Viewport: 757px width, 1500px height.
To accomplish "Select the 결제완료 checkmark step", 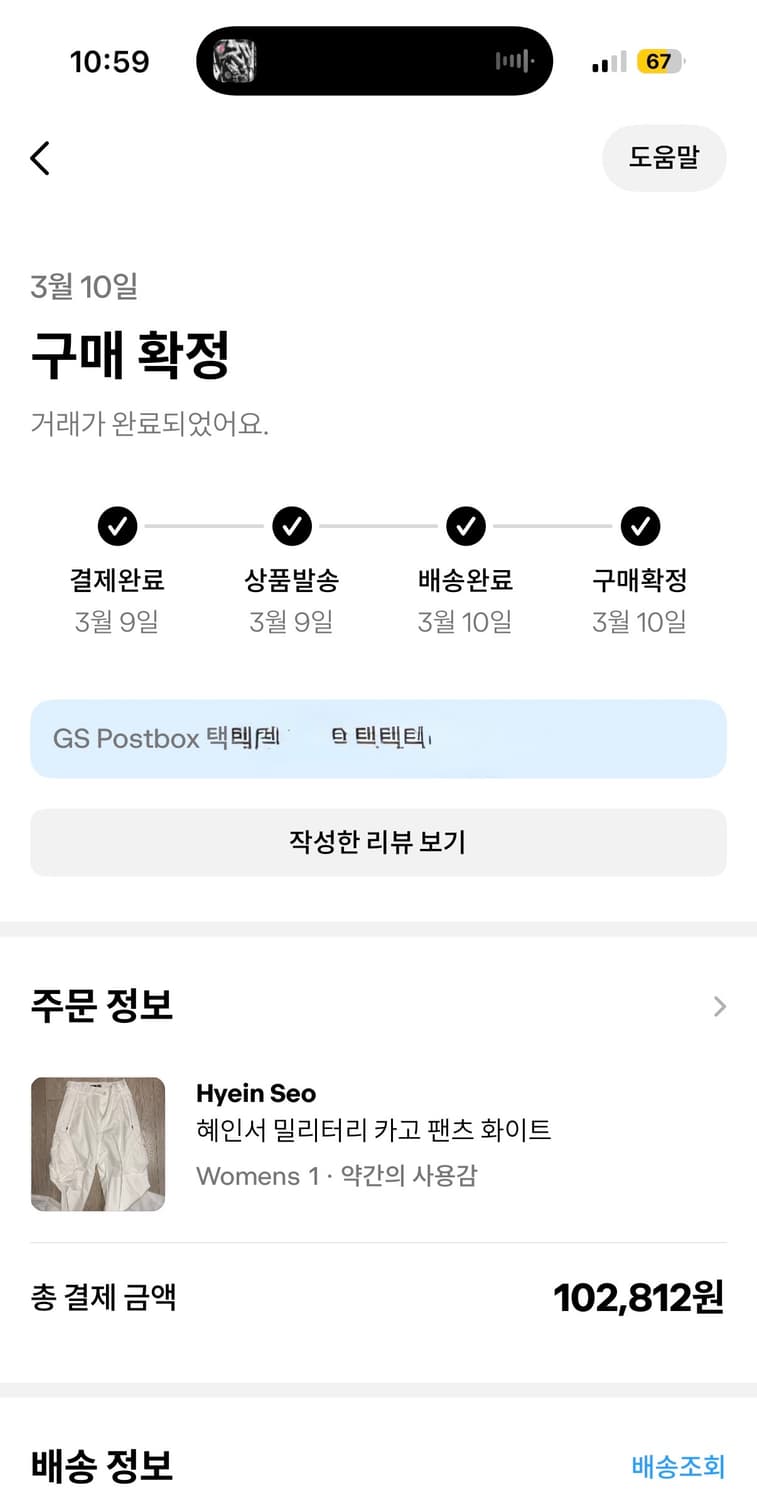I will pos(117,526).
